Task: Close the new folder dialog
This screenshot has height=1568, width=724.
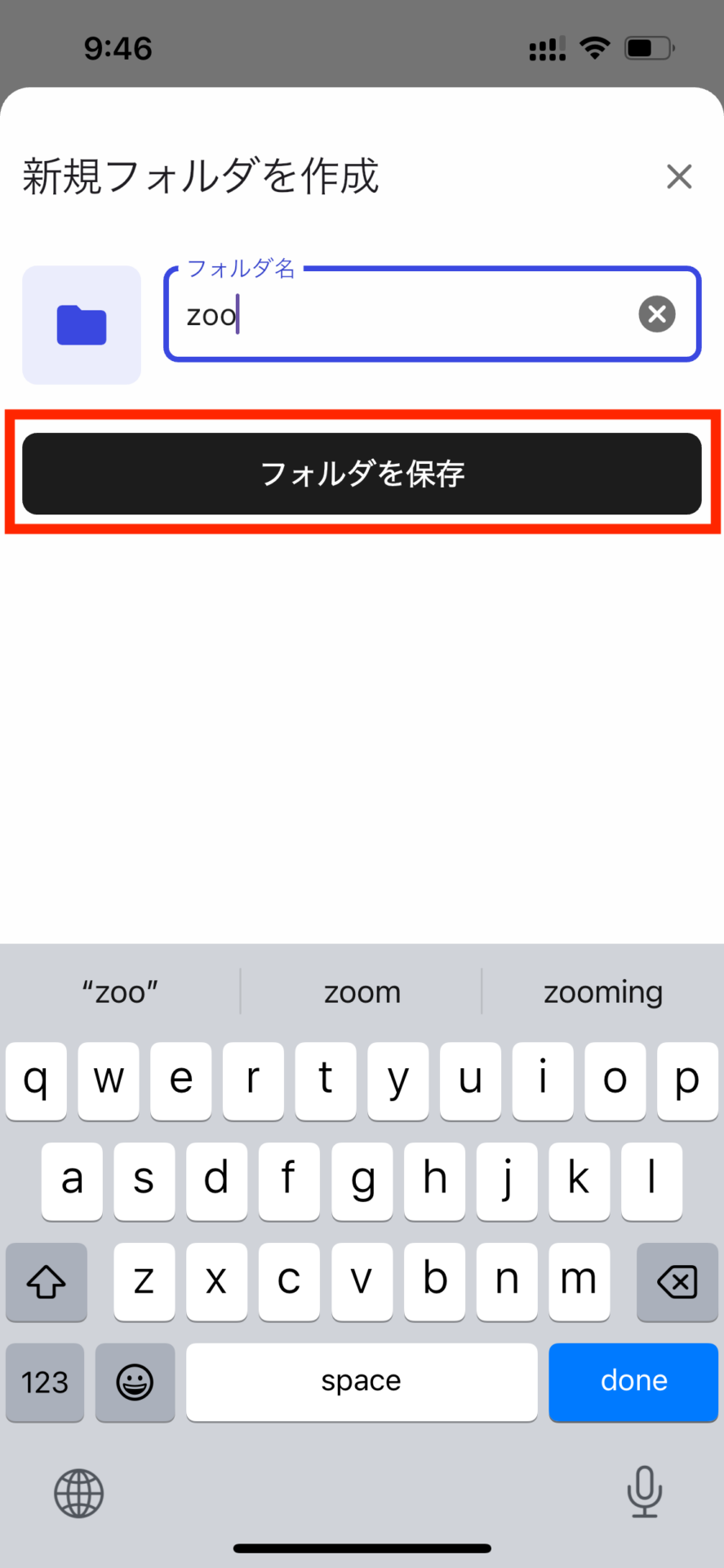Action: [x=678, y=176]
